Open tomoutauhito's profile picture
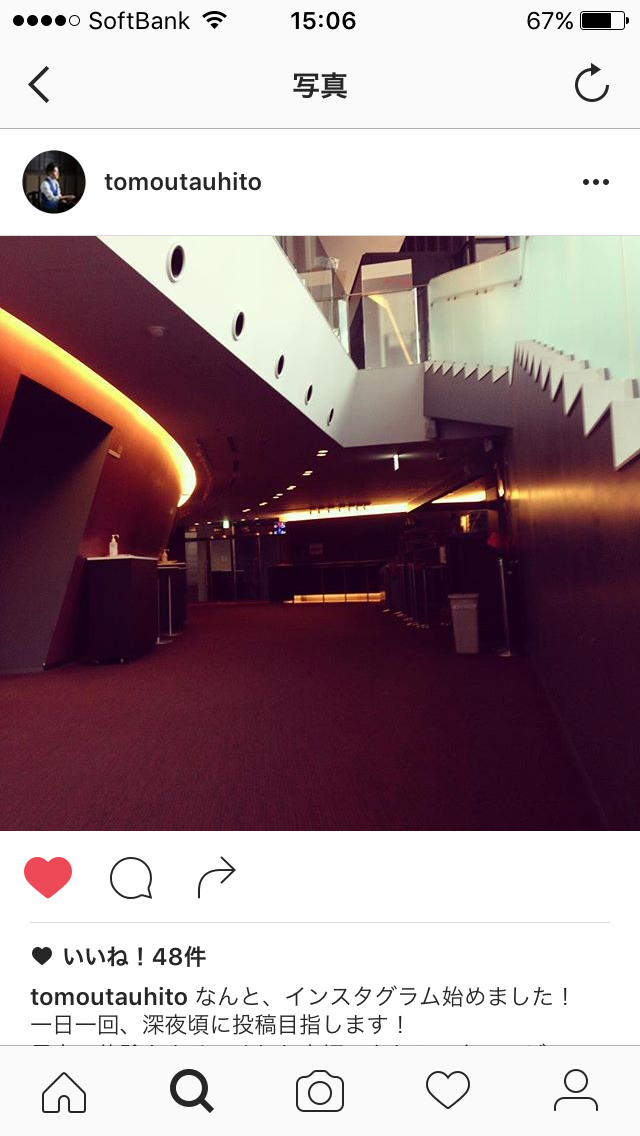640x1136 pixels. coord(54,182)
